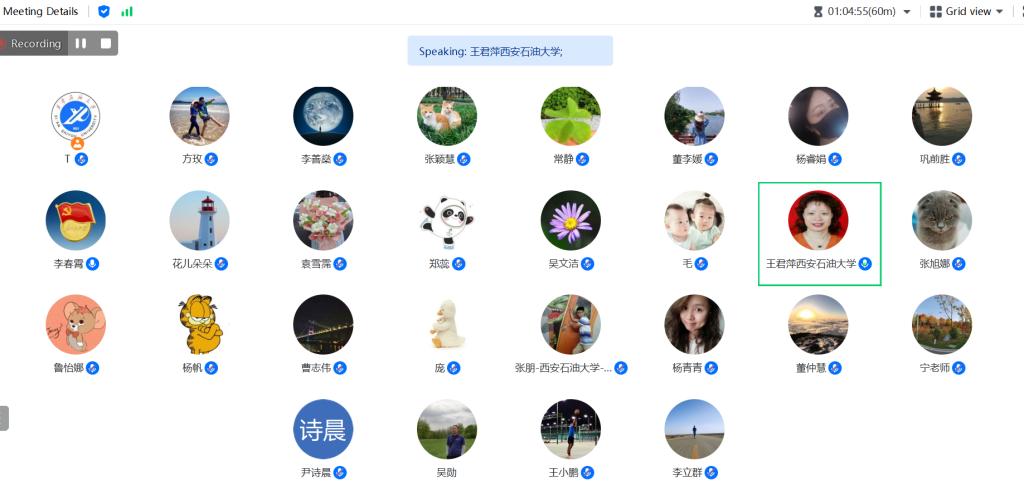Tap the blue security shield icon
Screen dimensions: 1024x491
coord(104,11)
